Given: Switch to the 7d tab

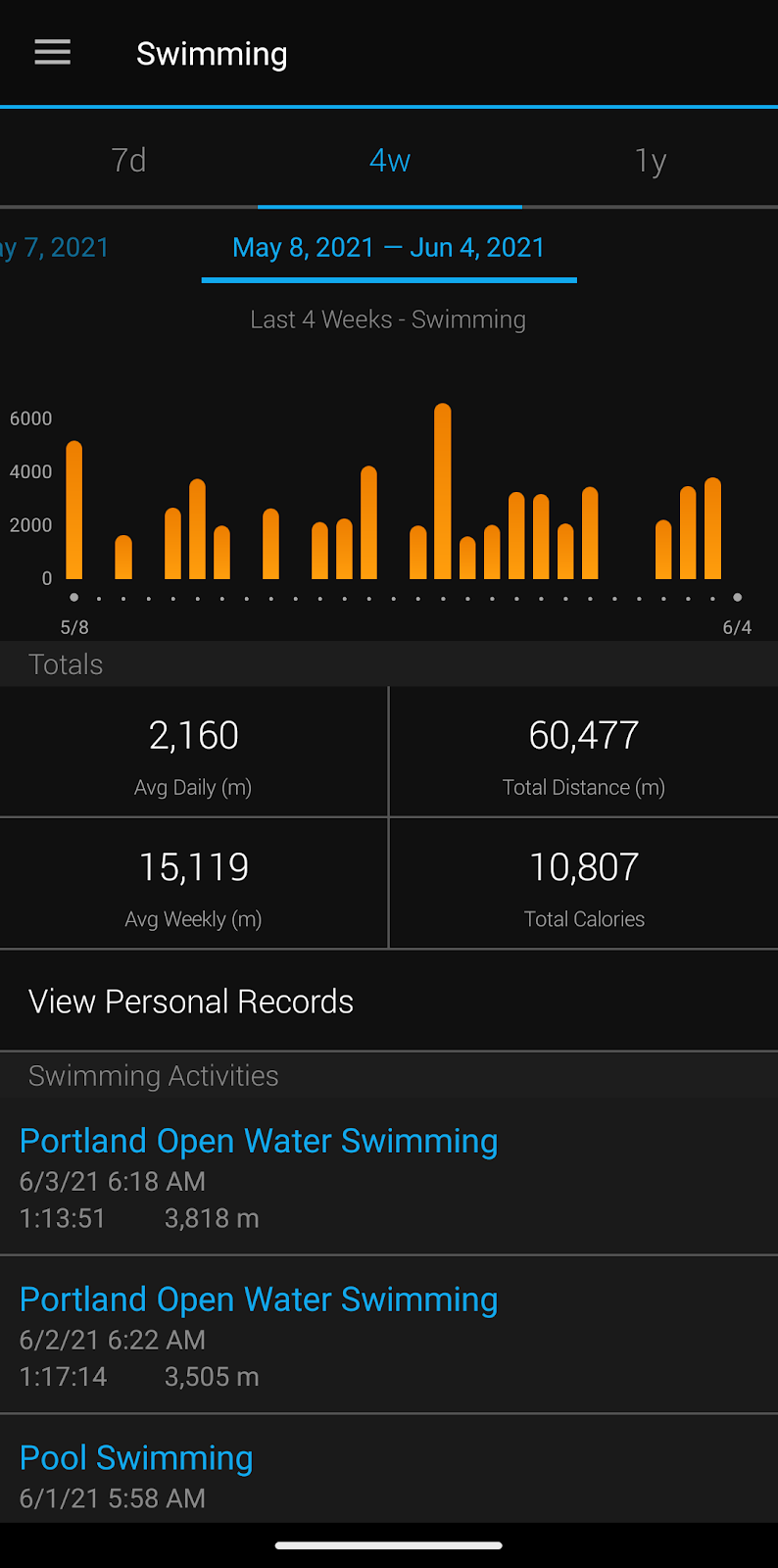Looking at the screenshot, I should 128,160.
